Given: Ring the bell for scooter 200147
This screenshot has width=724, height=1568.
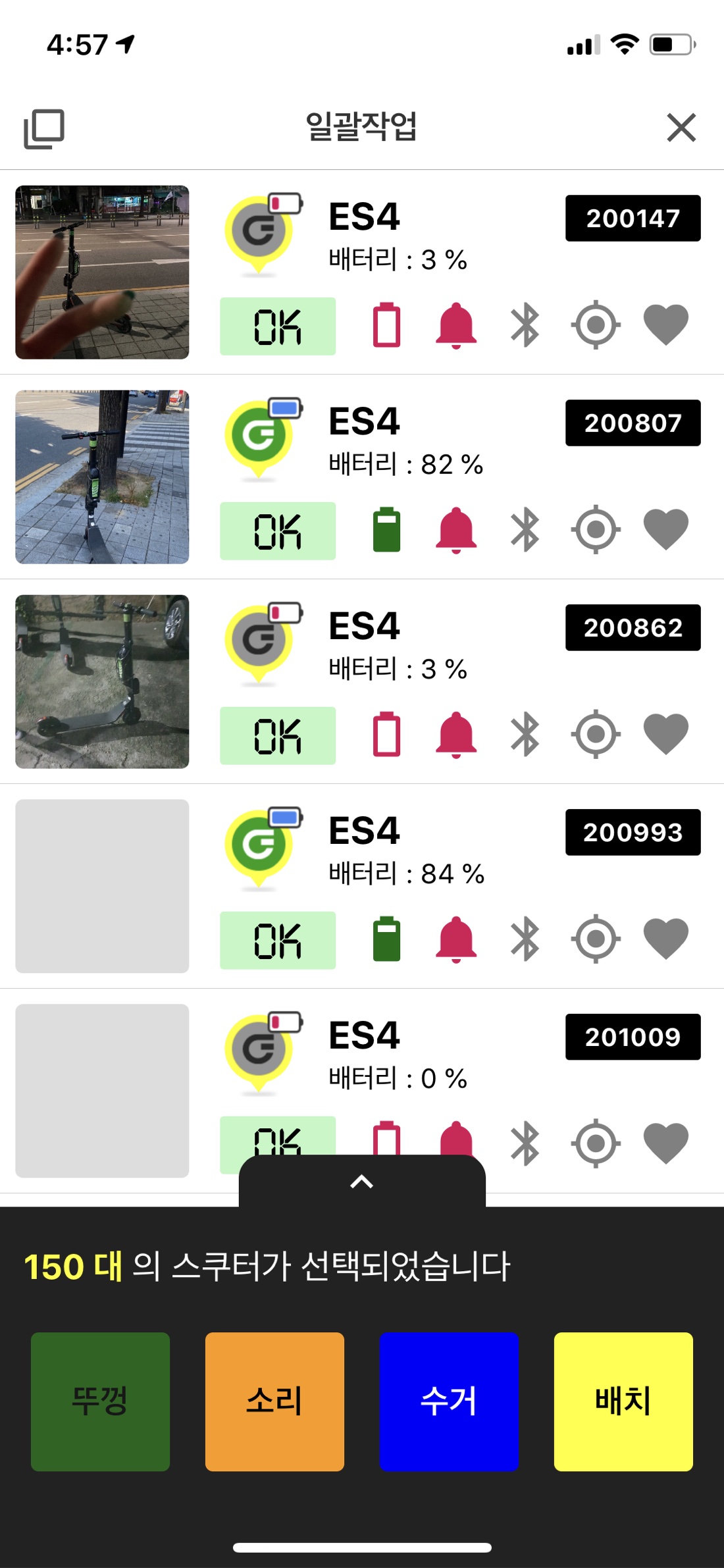Looking at the screenshot, I should click(x=455, y=325).
